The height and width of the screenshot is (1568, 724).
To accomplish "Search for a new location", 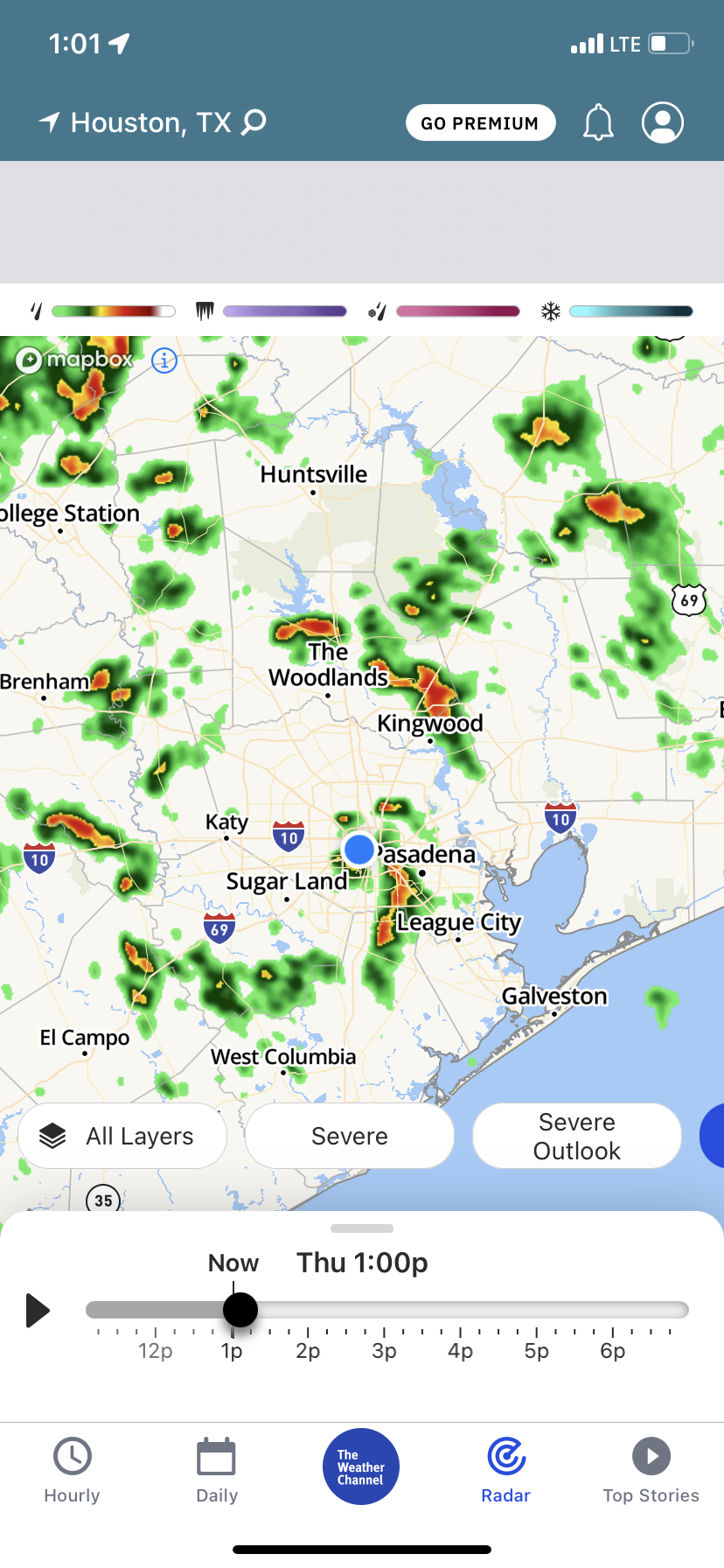I will (x=254, y=122).
